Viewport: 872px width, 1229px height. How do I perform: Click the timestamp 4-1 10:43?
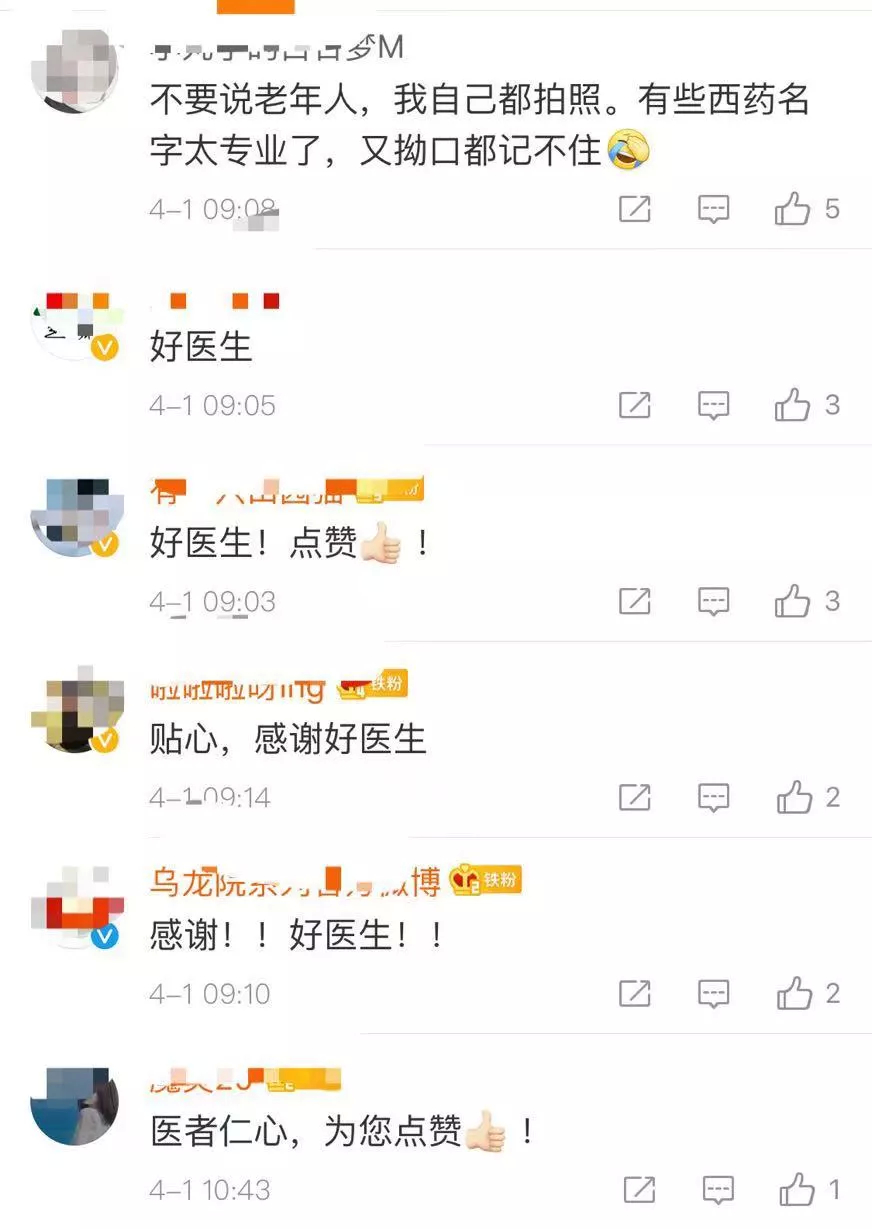coord(210,1190)
